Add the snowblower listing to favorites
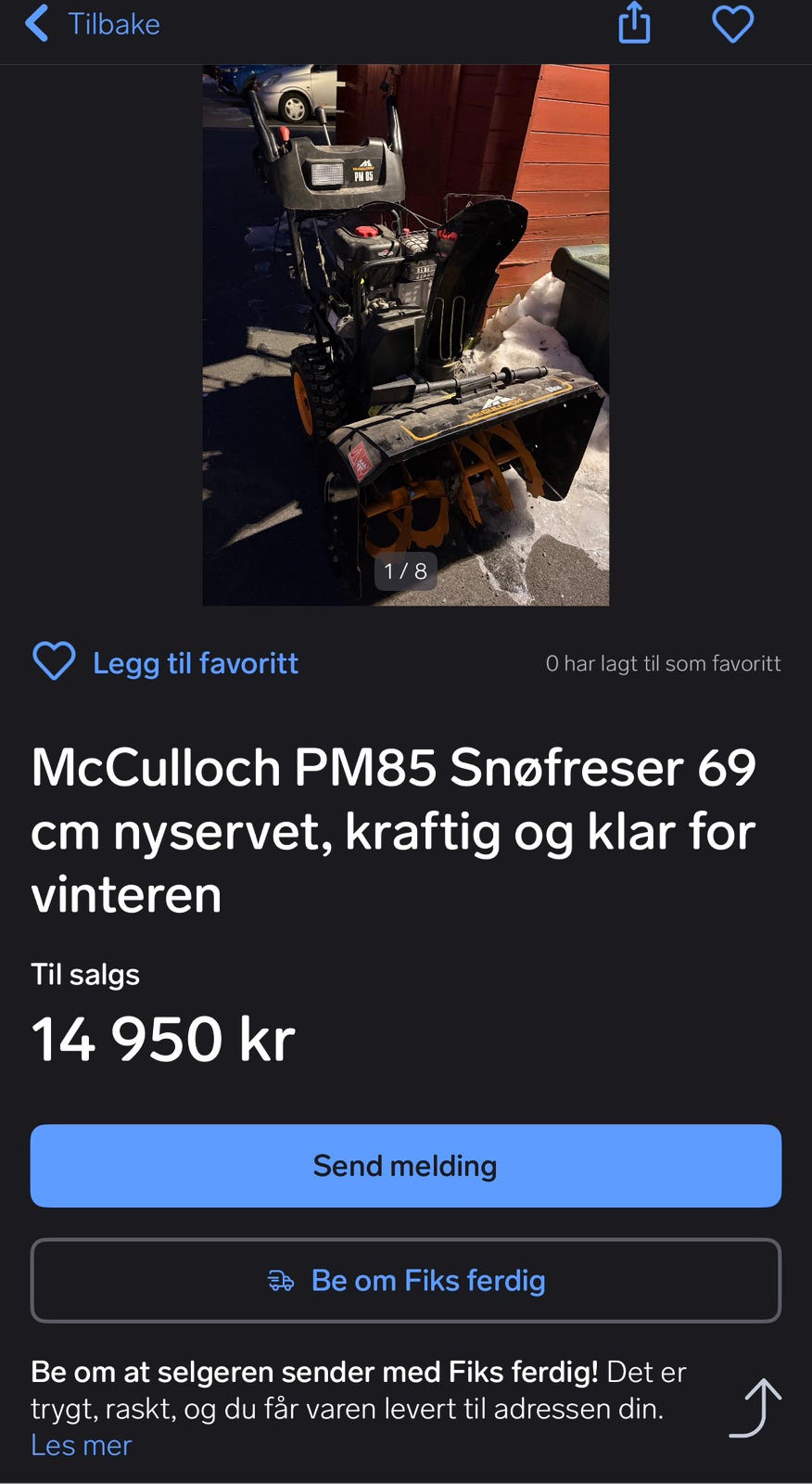812x1484 pixels. (x=196, y=662)
